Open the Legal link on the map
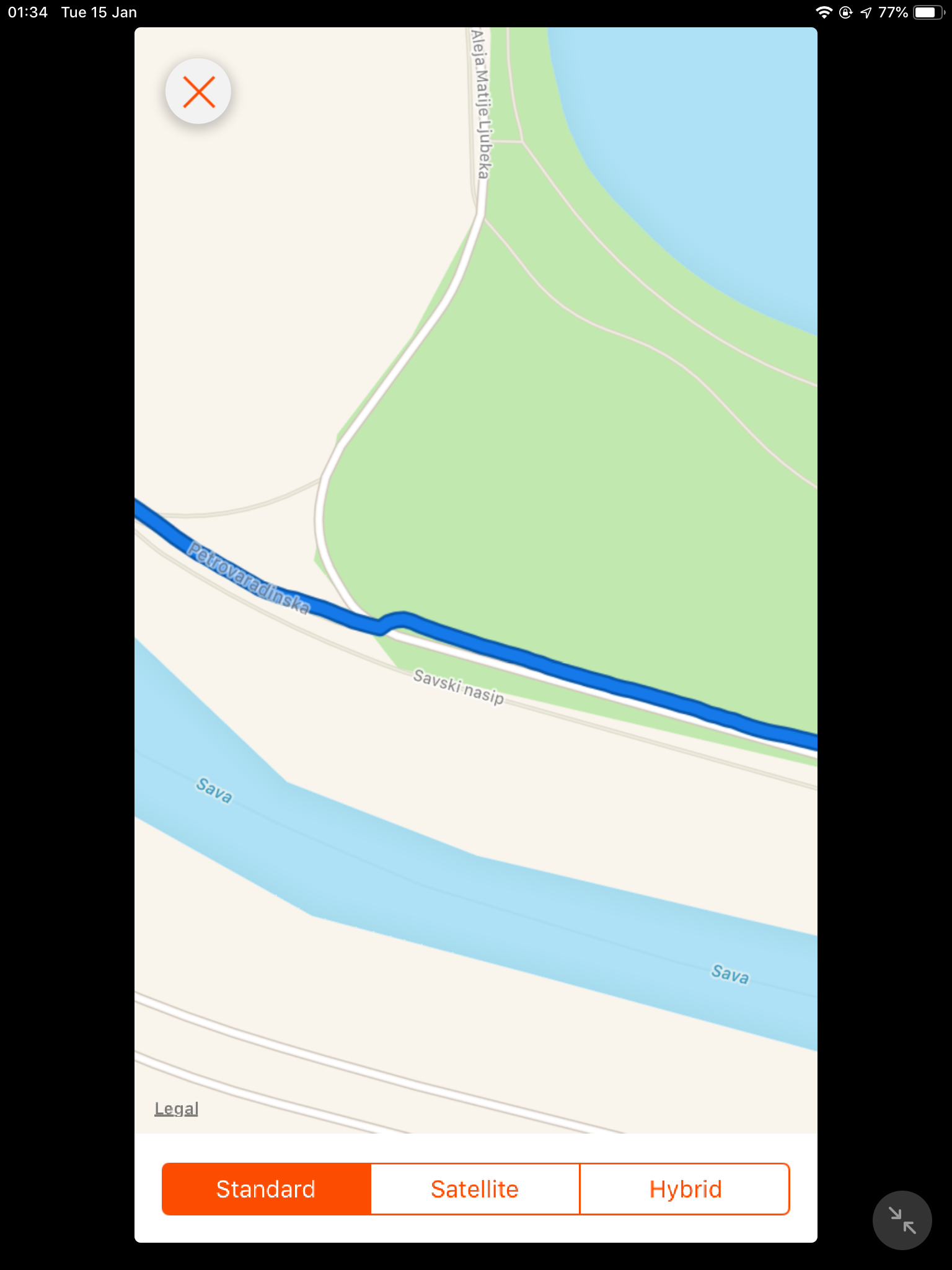Screen dimensions: 952x1270 (x=176, y=1108)
